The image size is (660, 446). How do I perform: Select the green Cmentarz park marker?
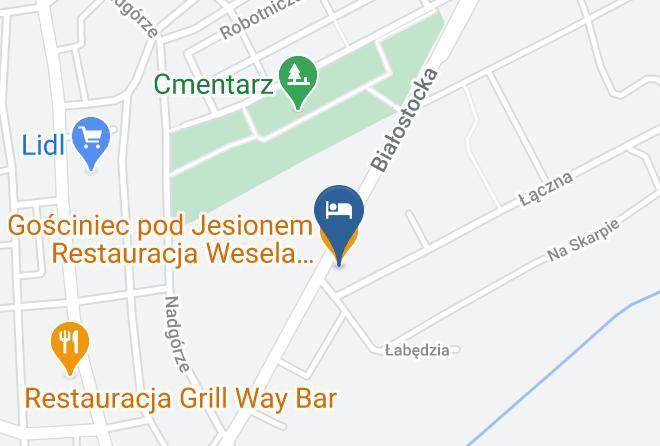(298, 81)
